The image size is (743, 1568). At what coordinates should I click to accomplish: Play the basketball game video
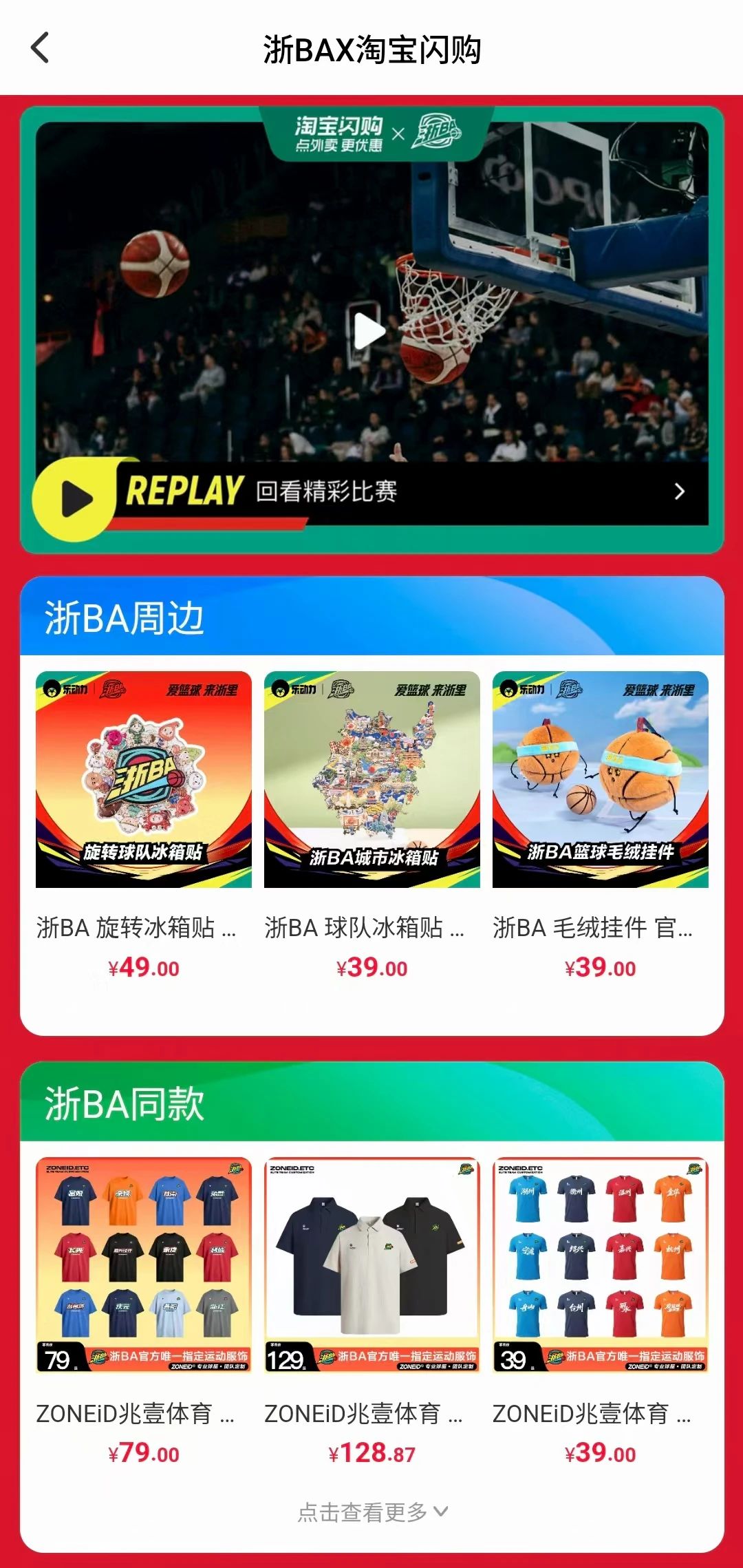coord(369,331)
